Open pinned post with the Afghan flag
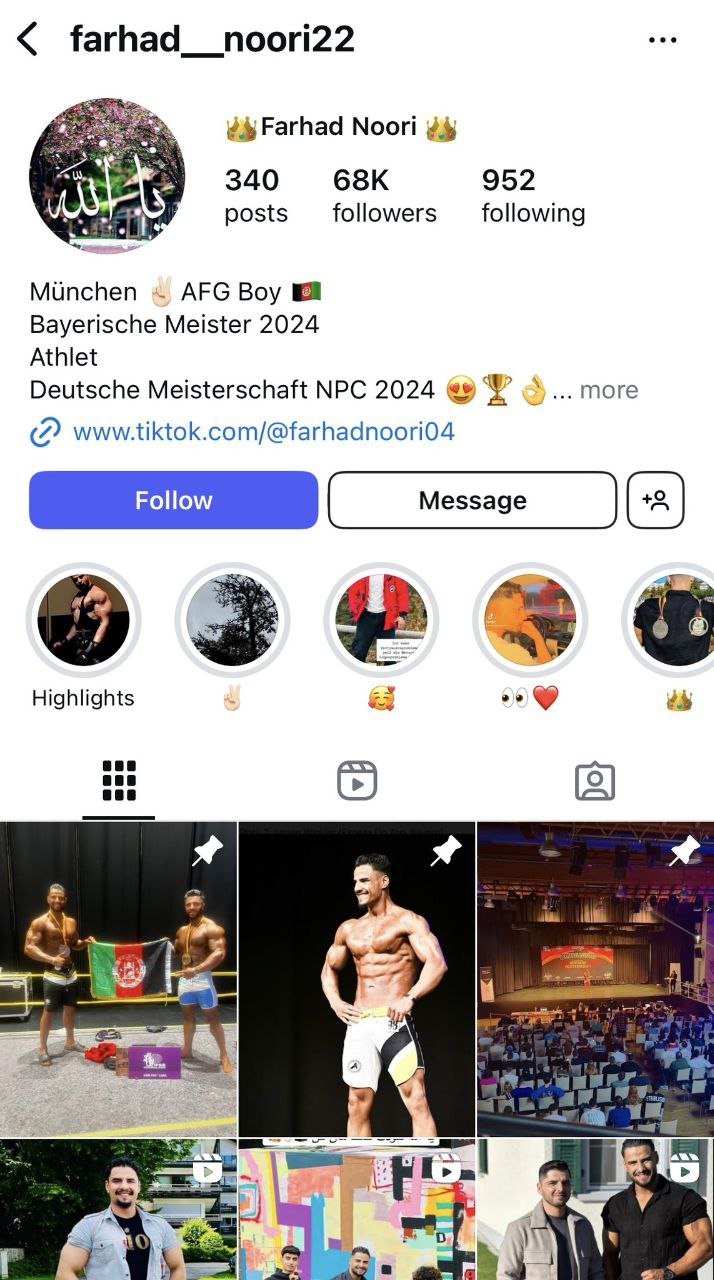Screen dimensions: 714x1280 [118, 980]
